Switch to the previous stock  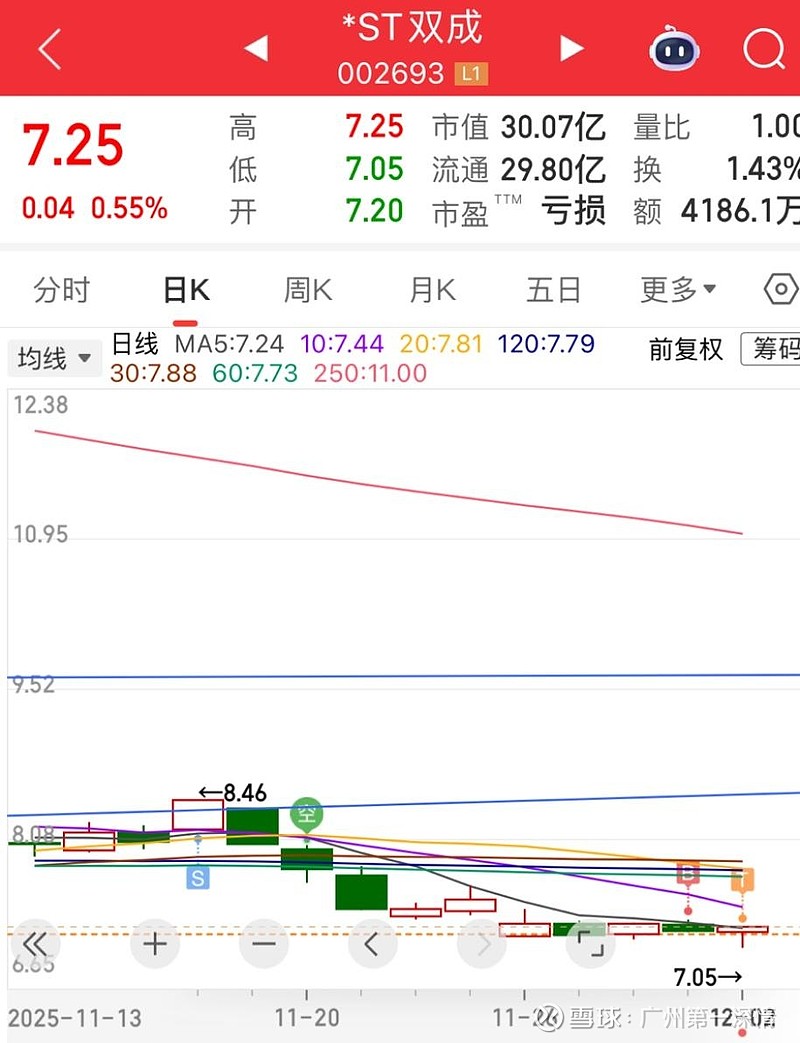pyautogui.click(x=256, y=47)
